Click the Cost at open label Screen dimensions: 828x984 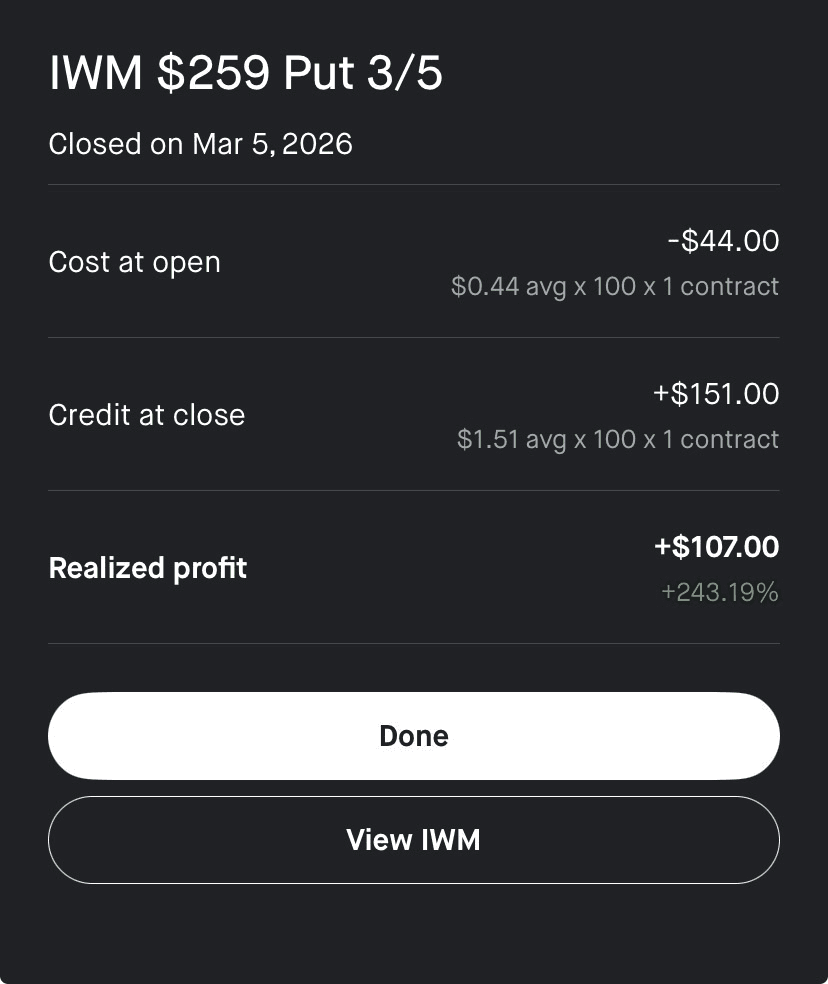click(x=134, y=261)
